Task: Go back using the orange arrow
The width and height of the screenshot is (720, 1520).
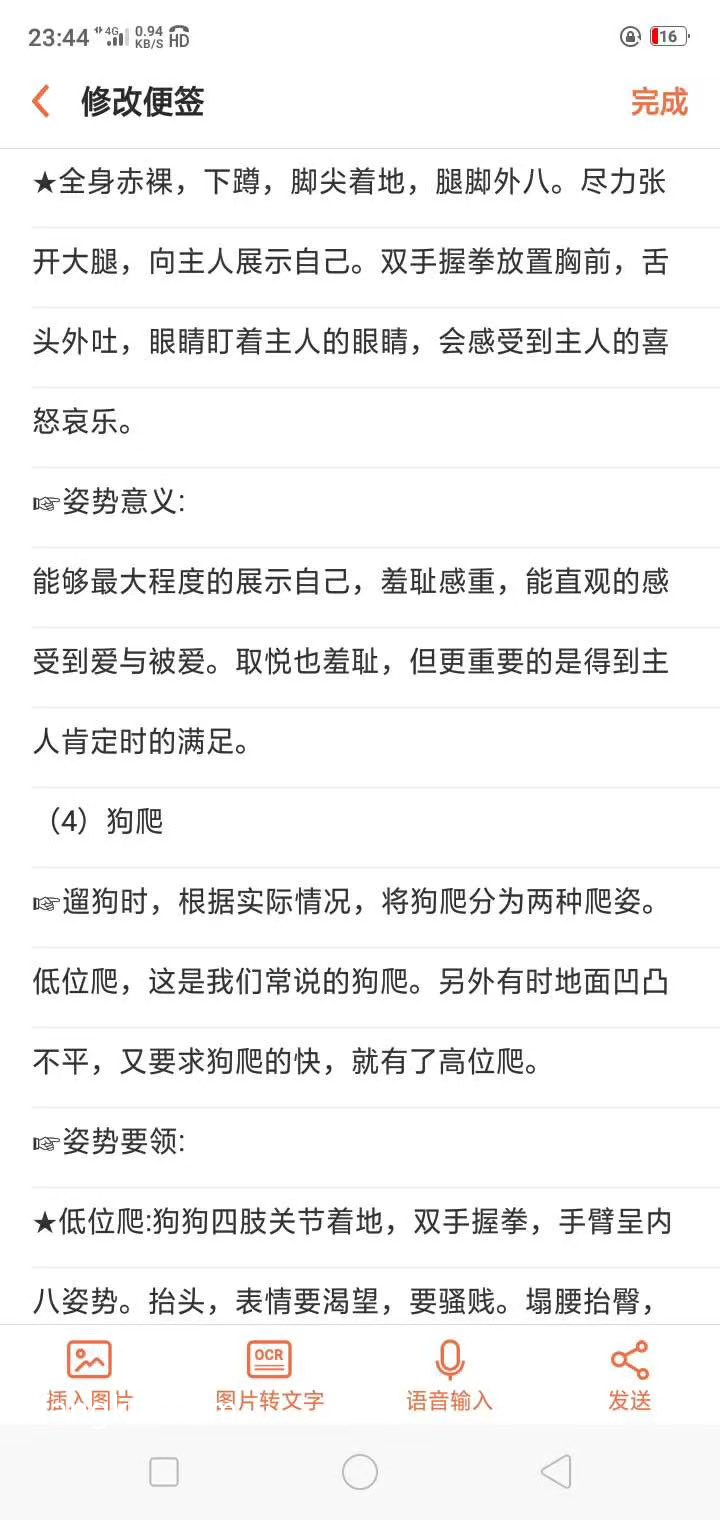Action: (x=41, y=101)
